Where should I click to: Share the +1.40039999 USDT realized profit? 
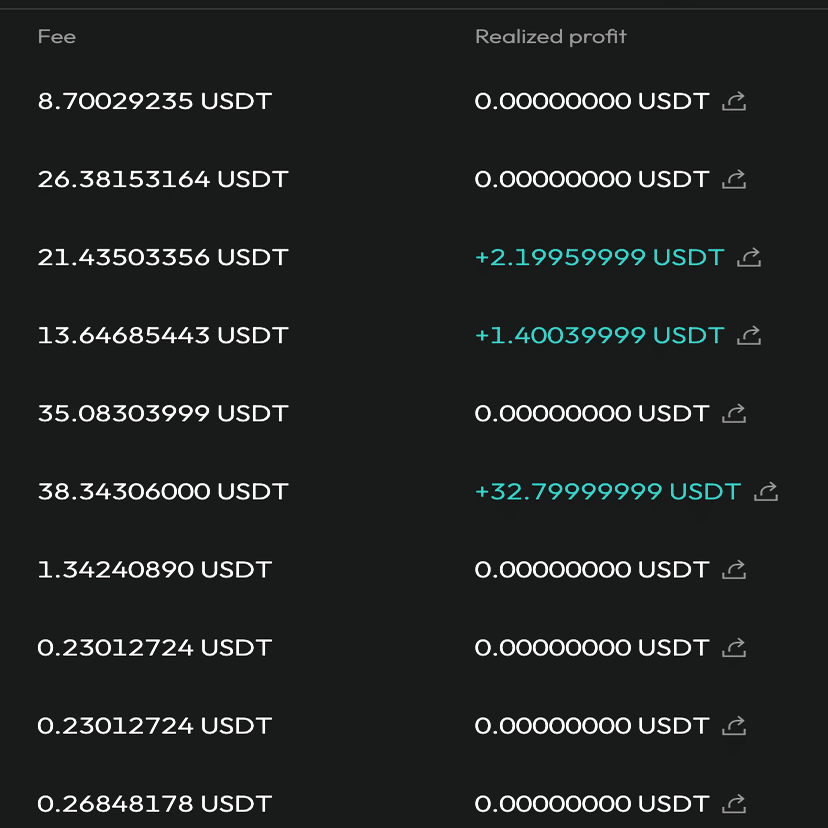[x=749, y=335]
